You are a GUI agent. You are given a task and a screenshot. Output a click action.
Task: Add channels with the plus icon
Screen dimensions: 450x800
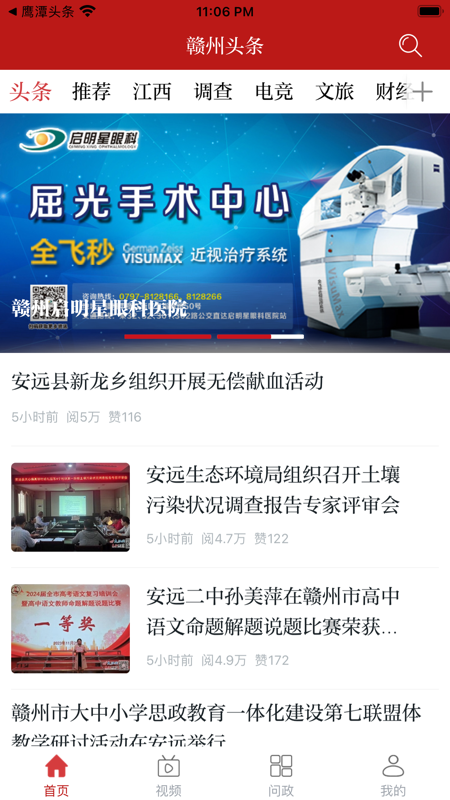(x=423, y=92)
